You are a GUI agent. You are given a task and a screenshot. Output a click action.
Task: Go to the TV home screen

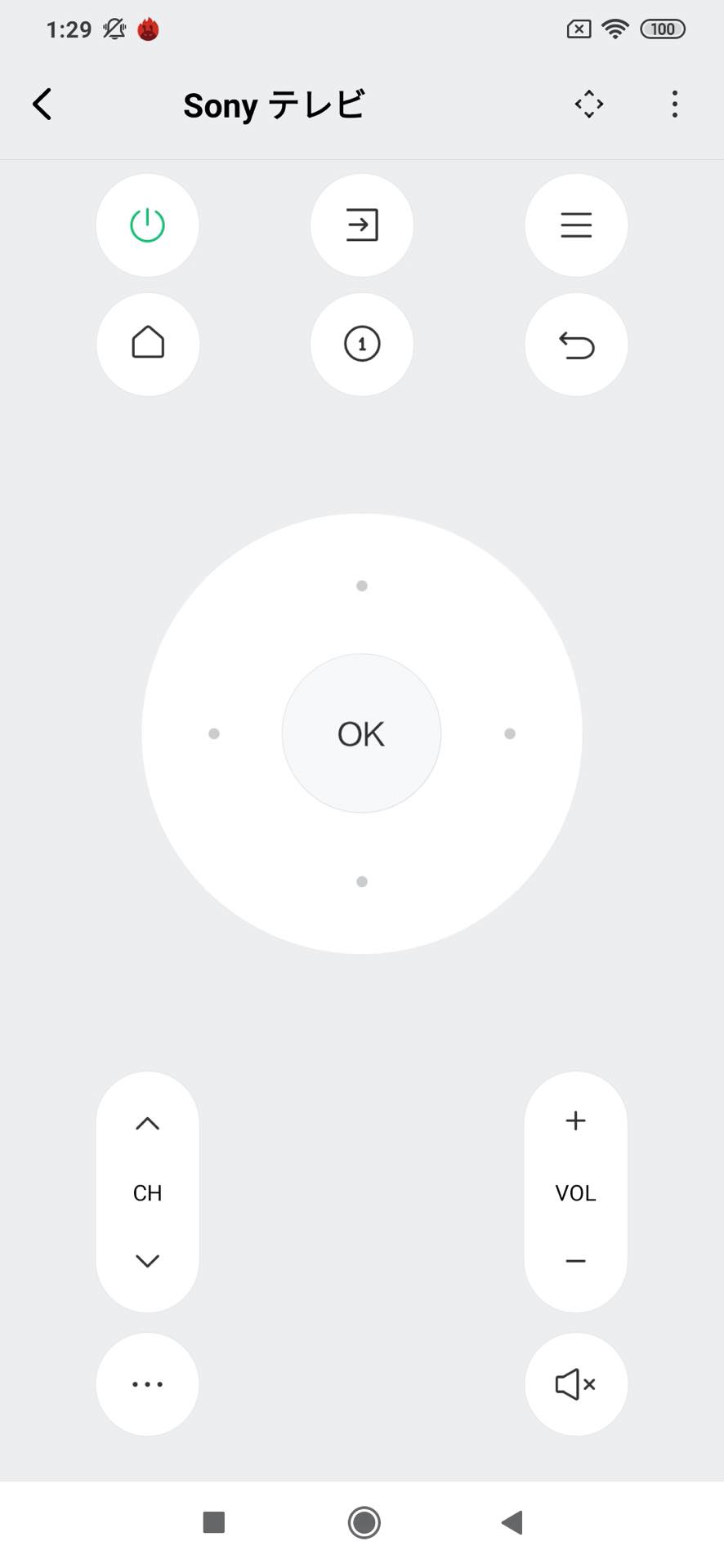click(x=148, y=344)
